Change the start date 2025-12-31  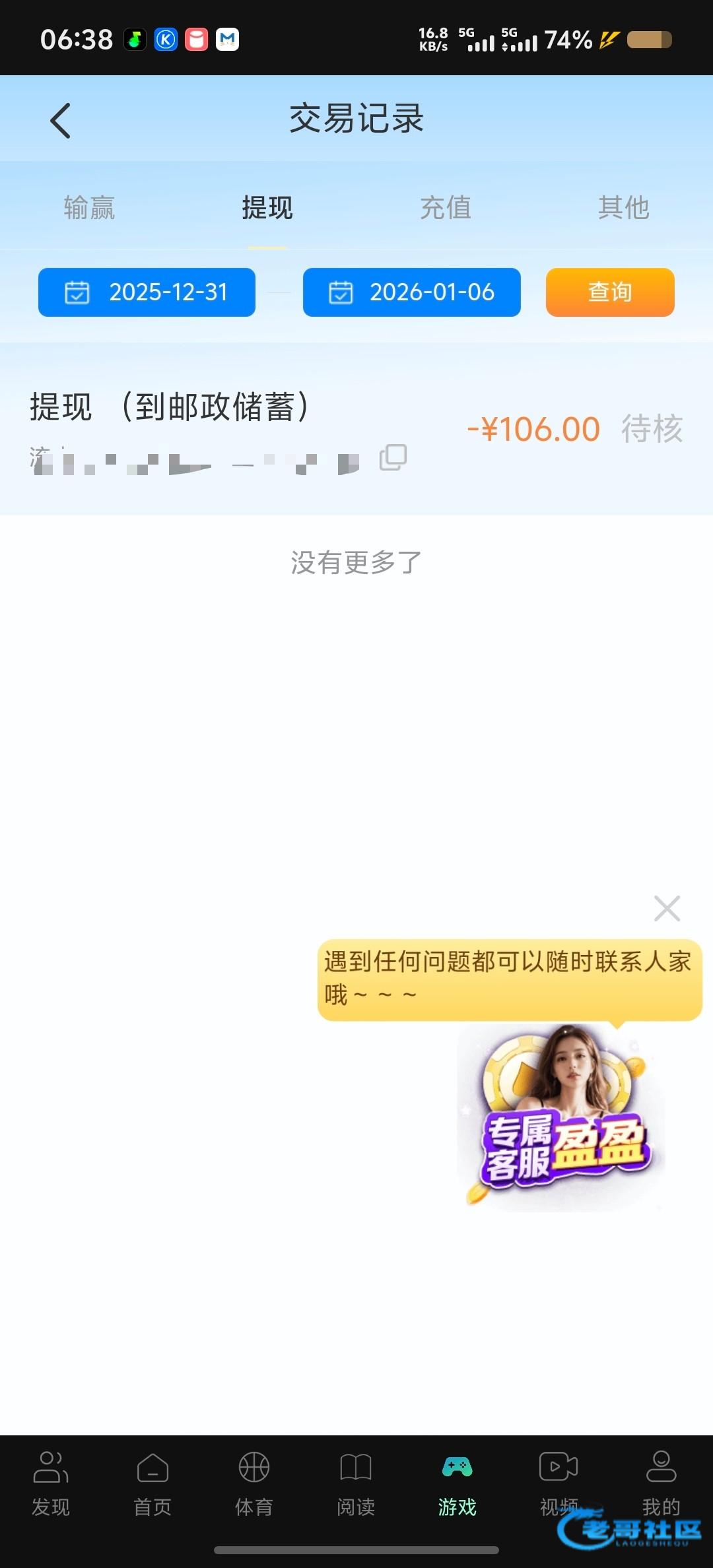coord(147,292)
